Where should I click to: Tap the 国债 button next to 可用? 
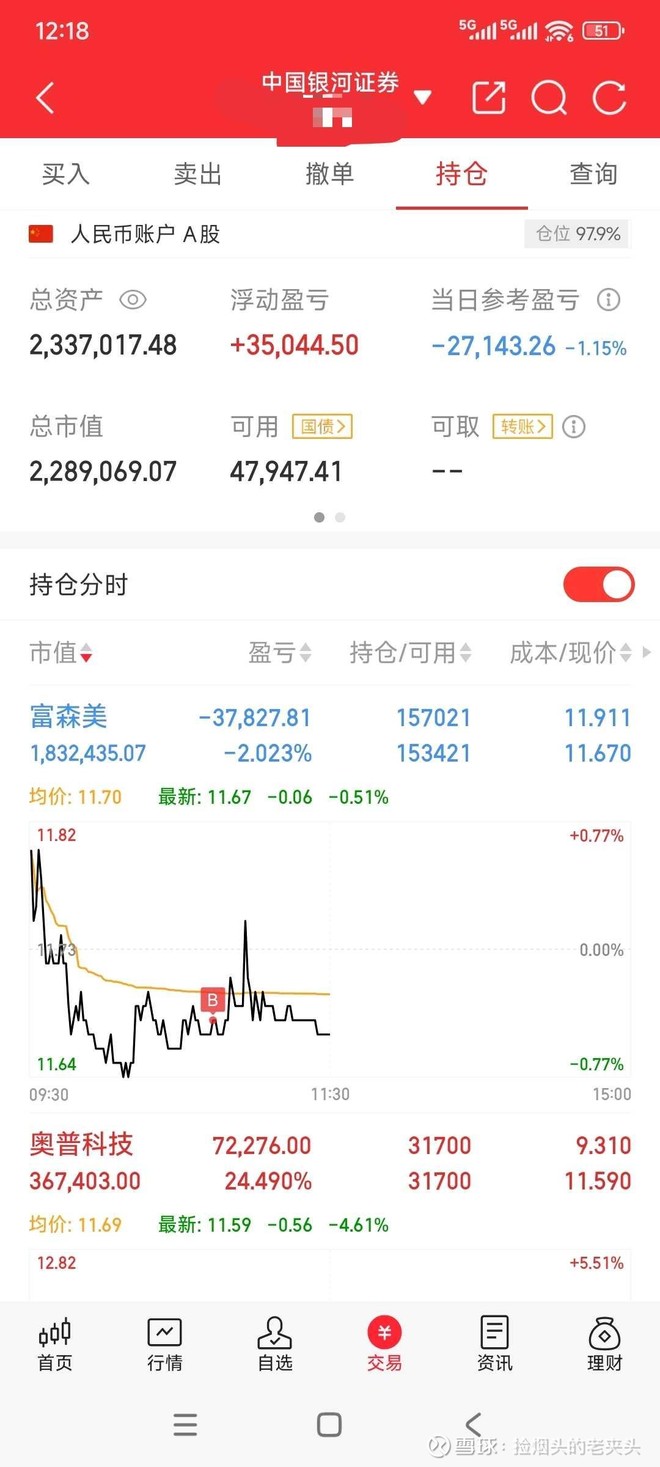pyautogui.click(x=322, y=427)
